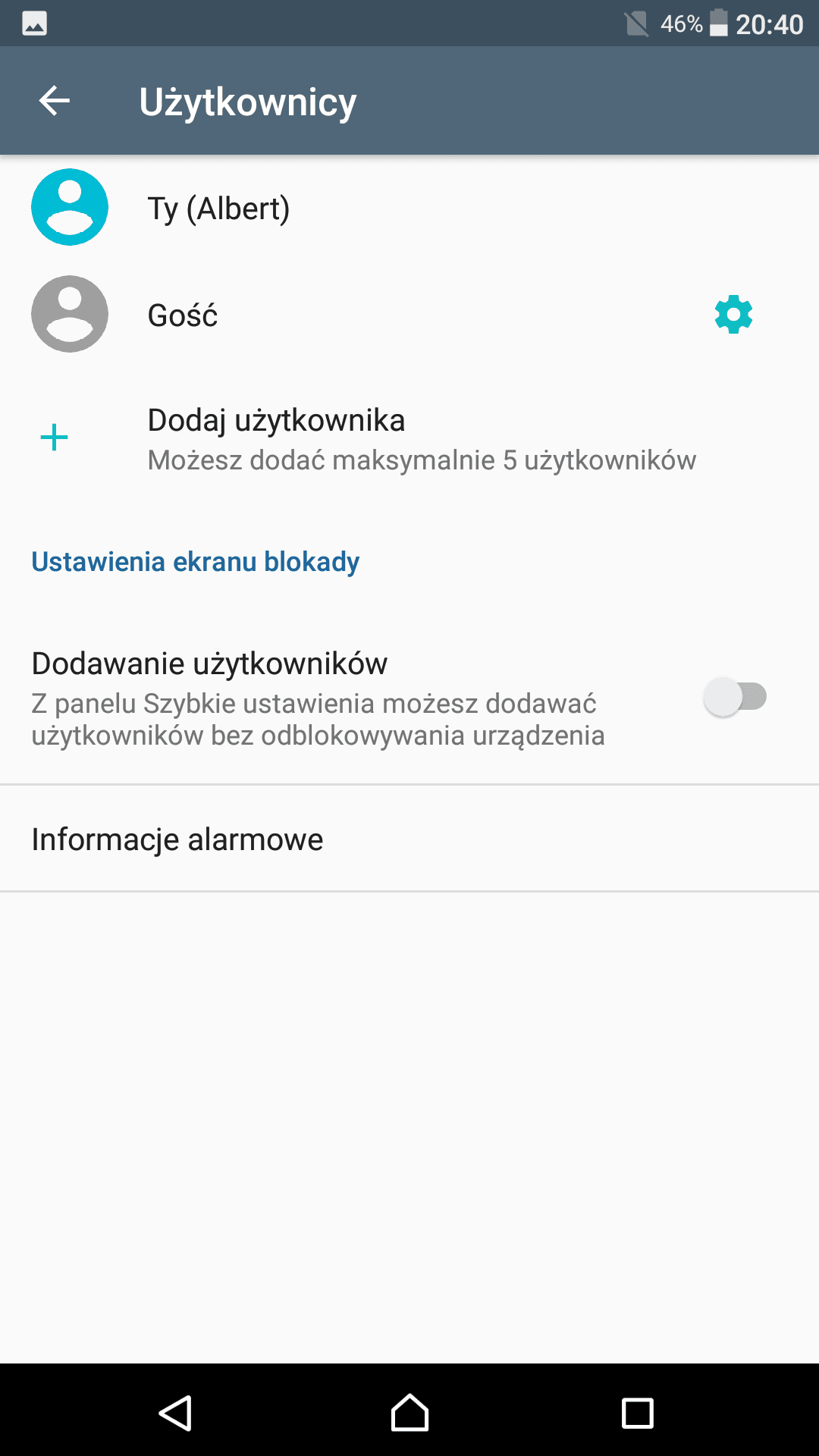Viewport: 819px width, 1456px height.
Task: Tap the system home button
Action: (409, 1413)
